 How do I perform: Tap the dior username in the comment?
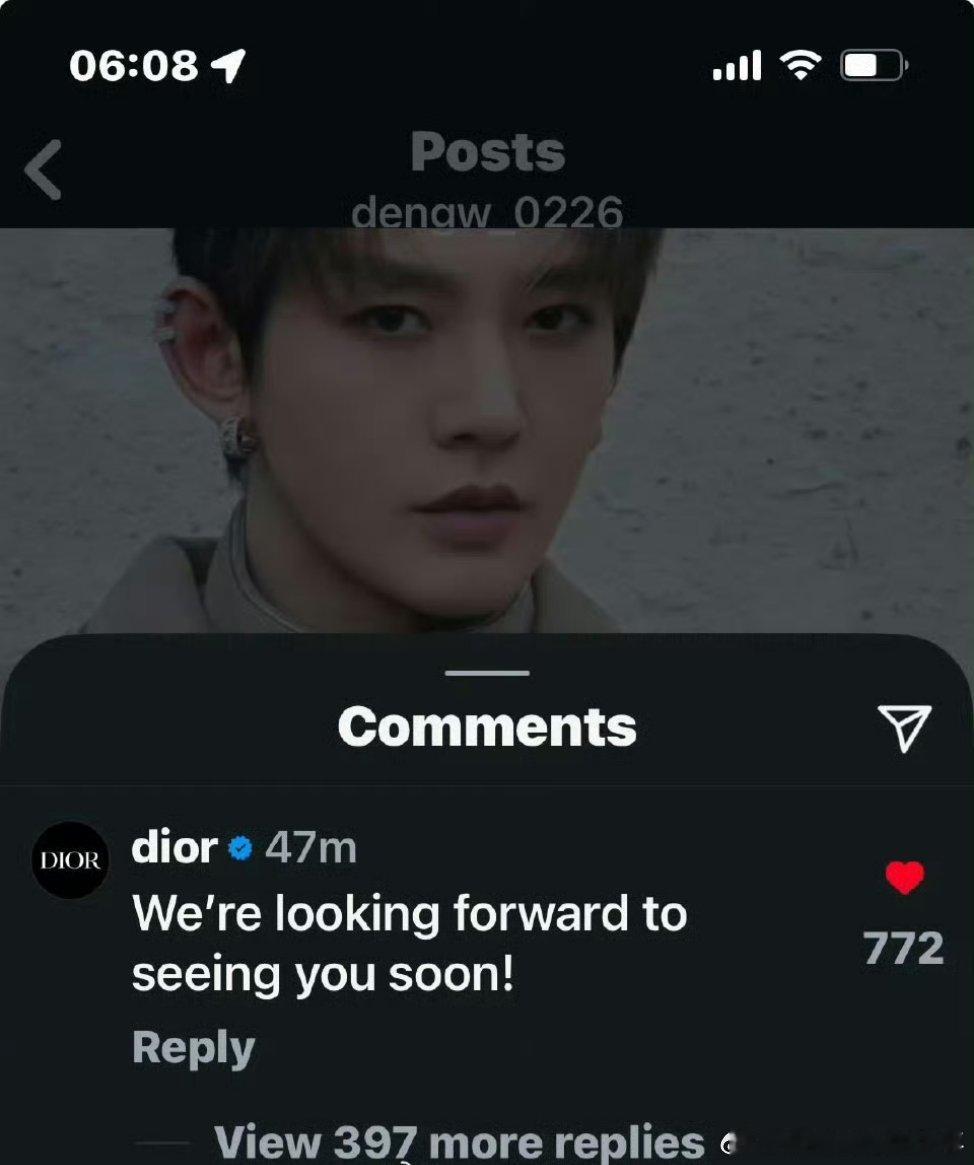pos(174,848)
